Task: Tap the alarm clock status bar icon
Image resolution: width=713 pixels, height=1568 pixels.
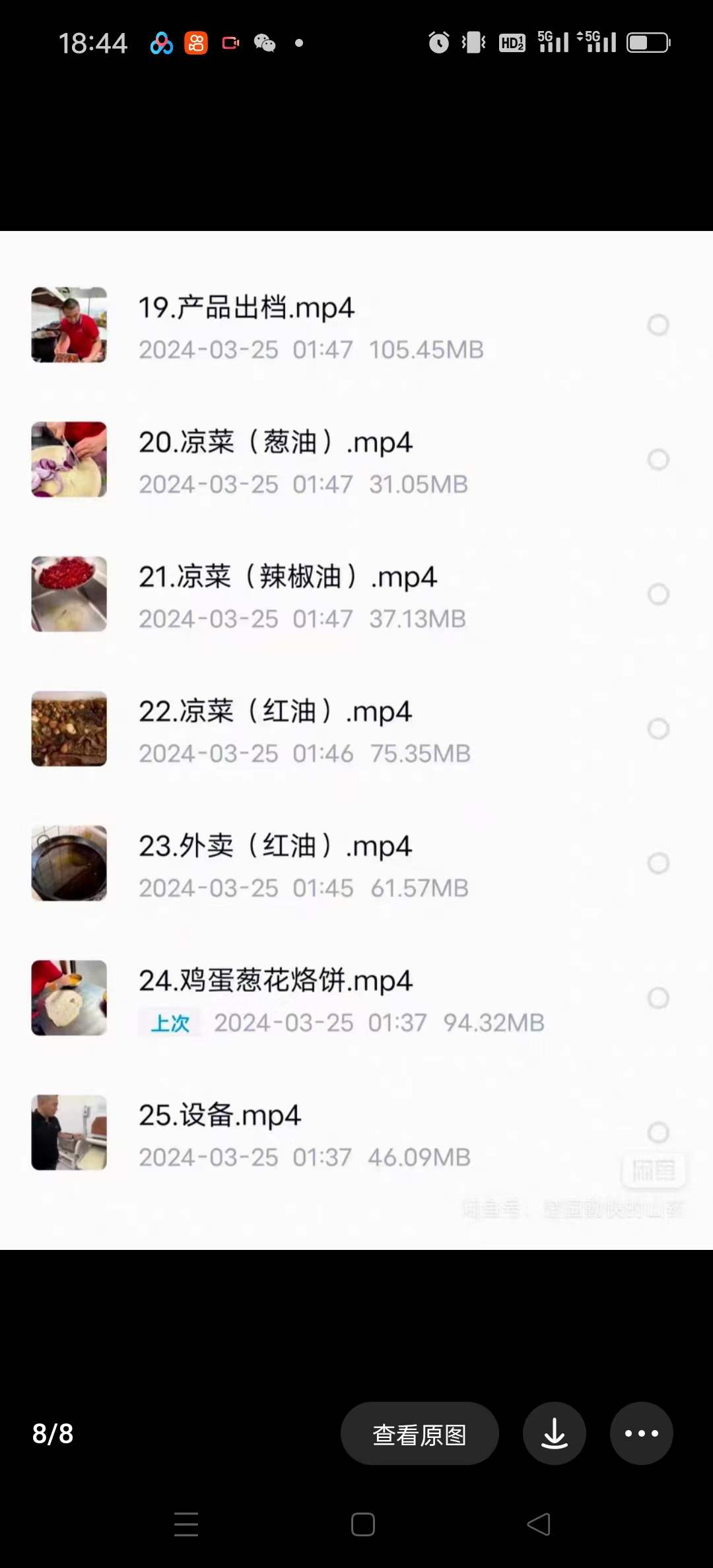Action: point(438,42)
